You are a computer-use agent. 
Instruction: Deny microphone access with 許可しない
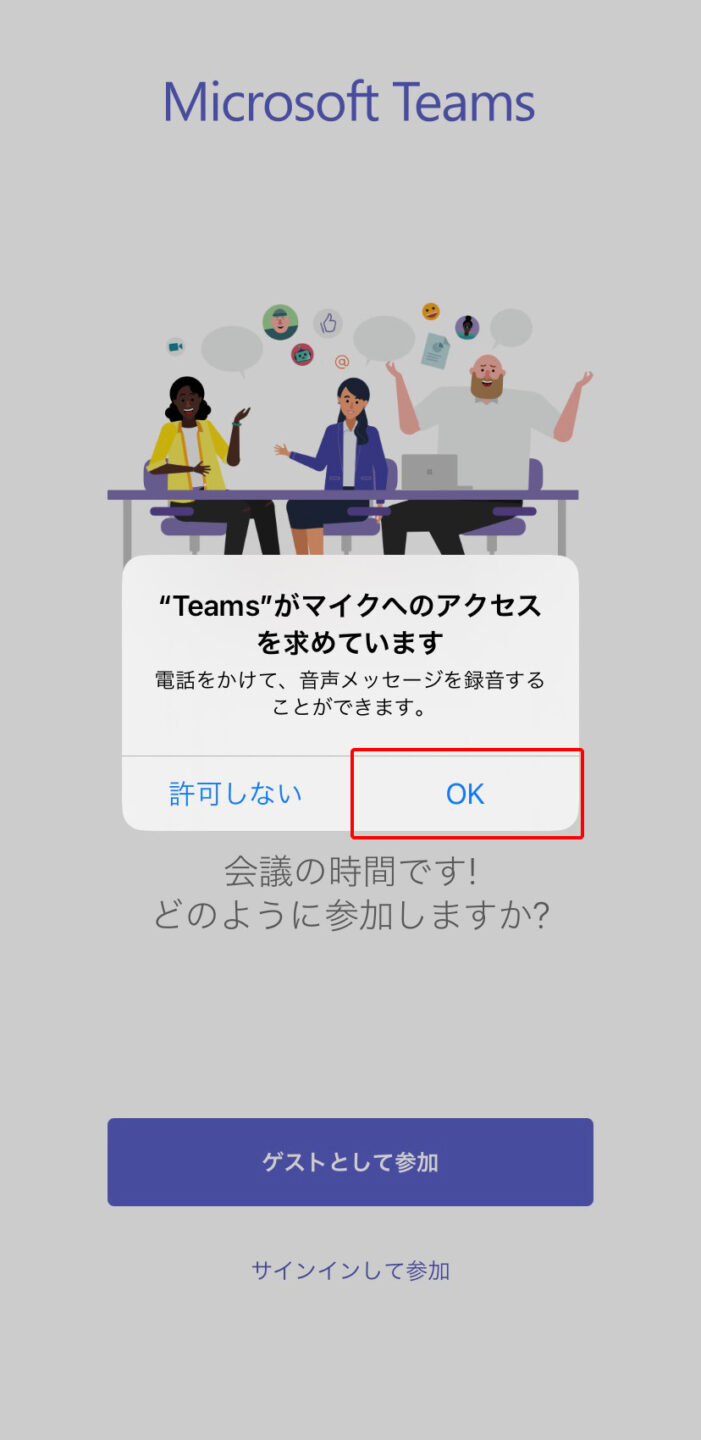[236, 794]
